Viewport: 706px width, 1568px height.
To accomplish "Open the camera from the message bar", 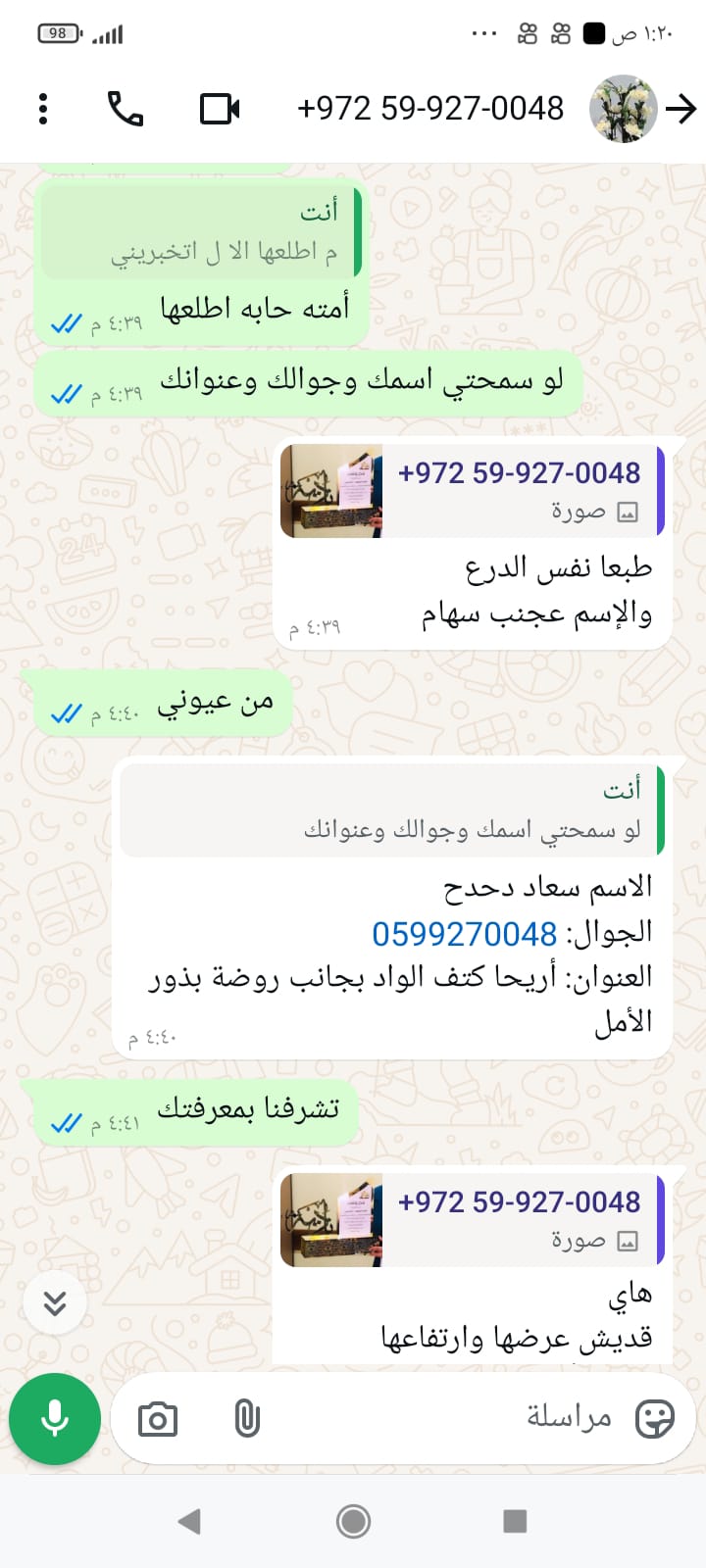I will [158, 1419].
